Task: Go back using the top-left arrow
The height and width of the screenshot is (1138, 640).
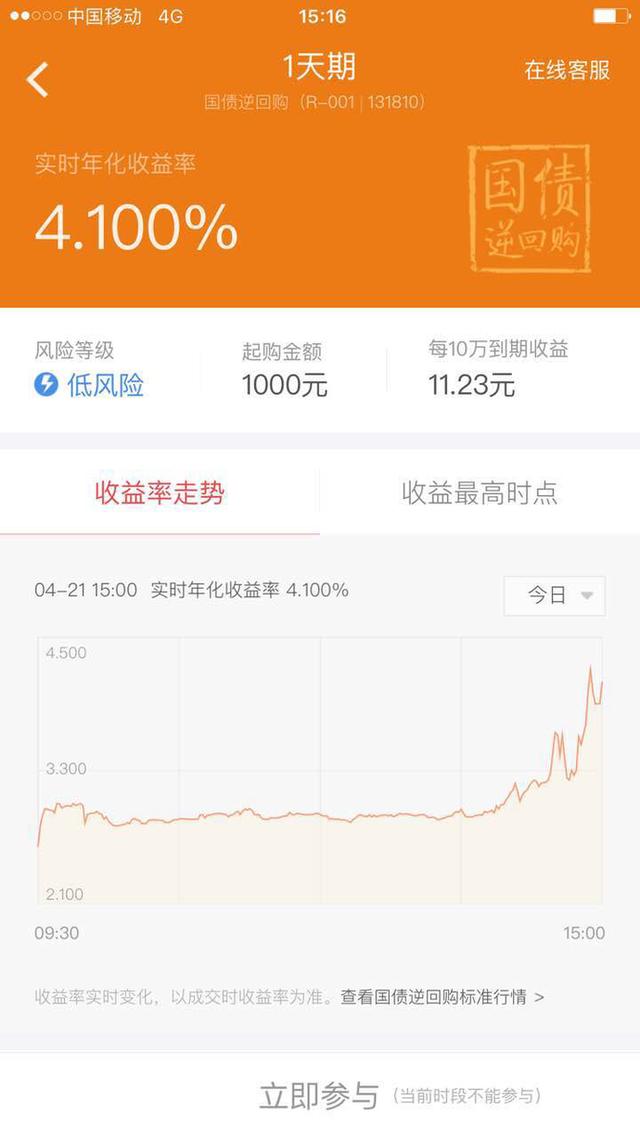Action: tap(38, 79)
